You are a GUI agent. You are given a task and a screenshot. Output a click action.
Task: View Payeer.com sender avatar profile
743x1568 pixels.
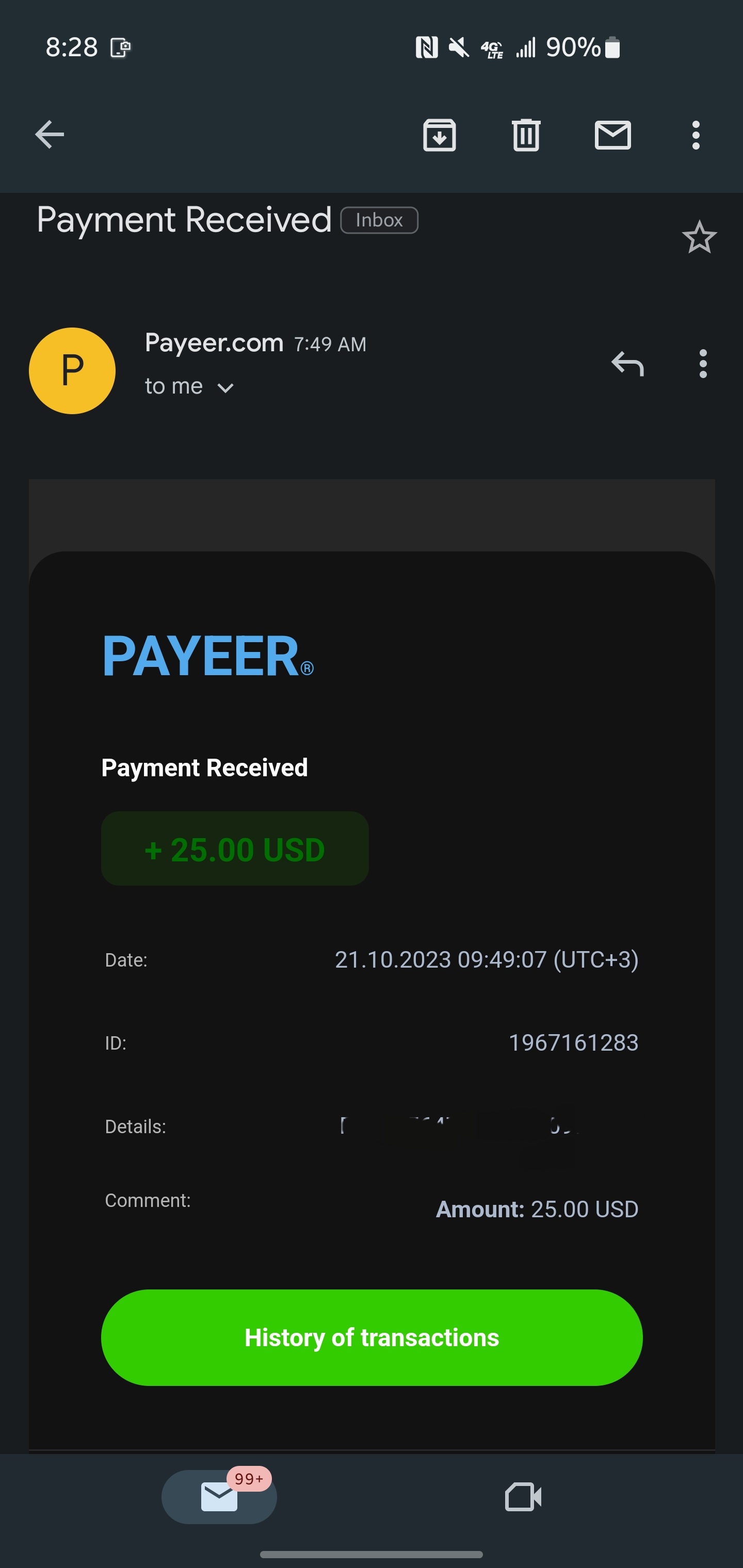tap(72, 371)
